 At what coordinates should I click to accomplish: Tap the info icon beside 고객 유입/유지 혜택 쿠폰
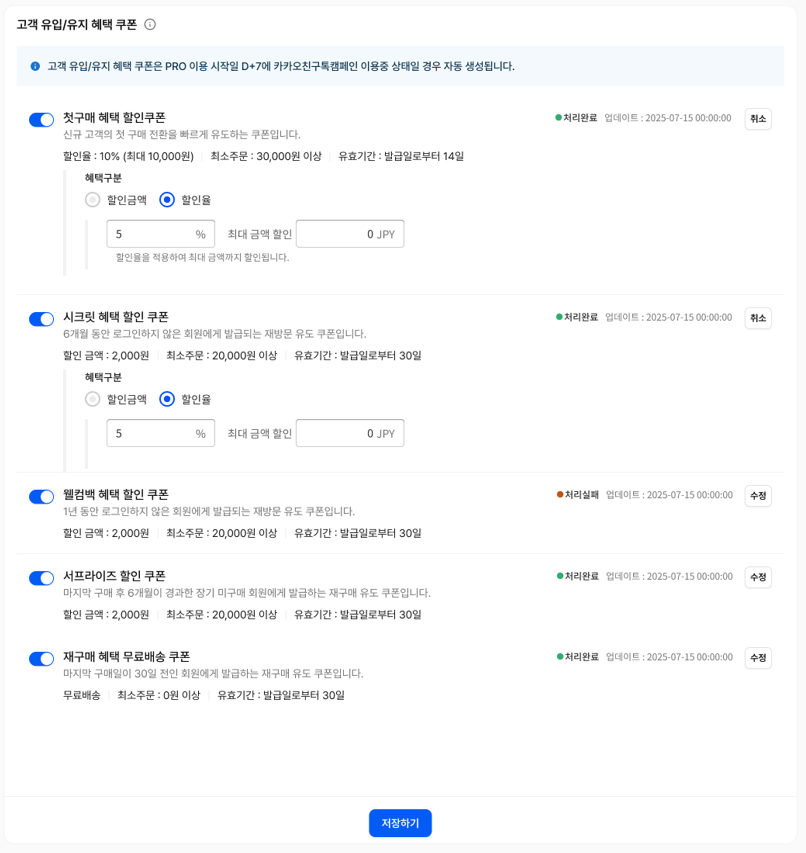click(150, 24)
